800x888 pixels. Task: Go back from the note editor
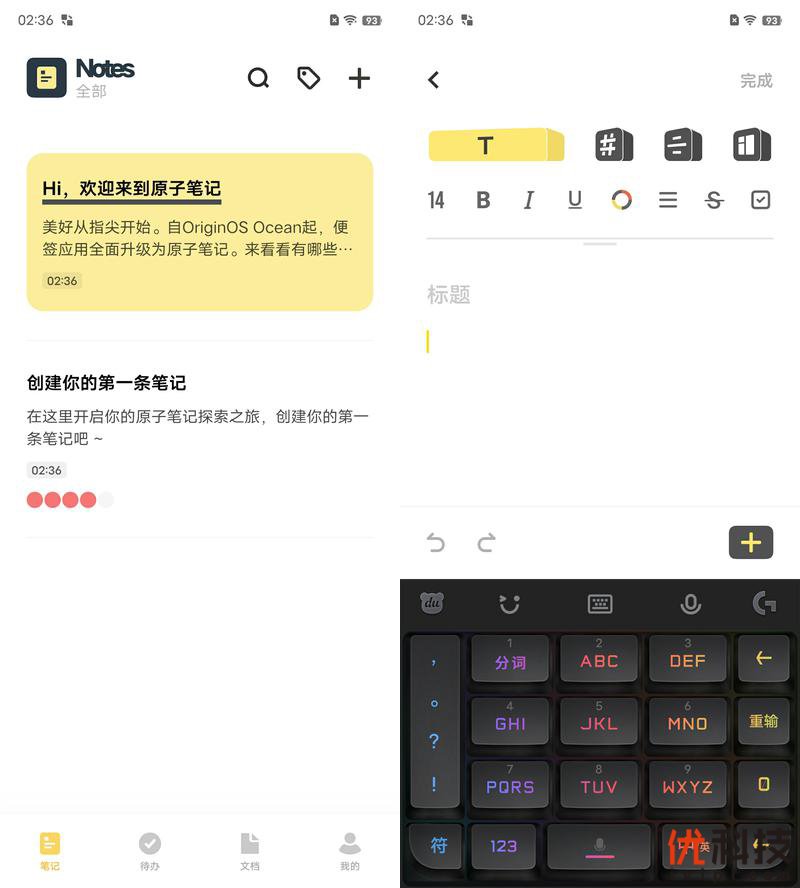point(433,80)
